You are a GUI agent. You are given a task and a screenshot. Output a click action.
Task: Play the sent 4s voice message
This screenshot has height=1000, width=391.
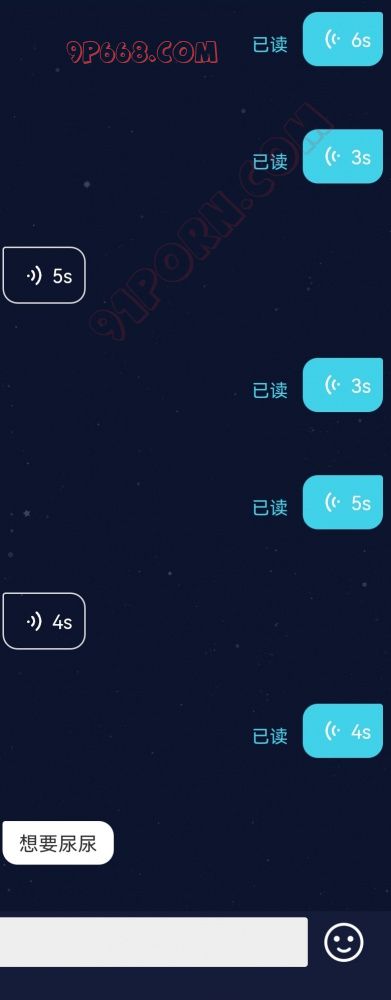point(343,731)
